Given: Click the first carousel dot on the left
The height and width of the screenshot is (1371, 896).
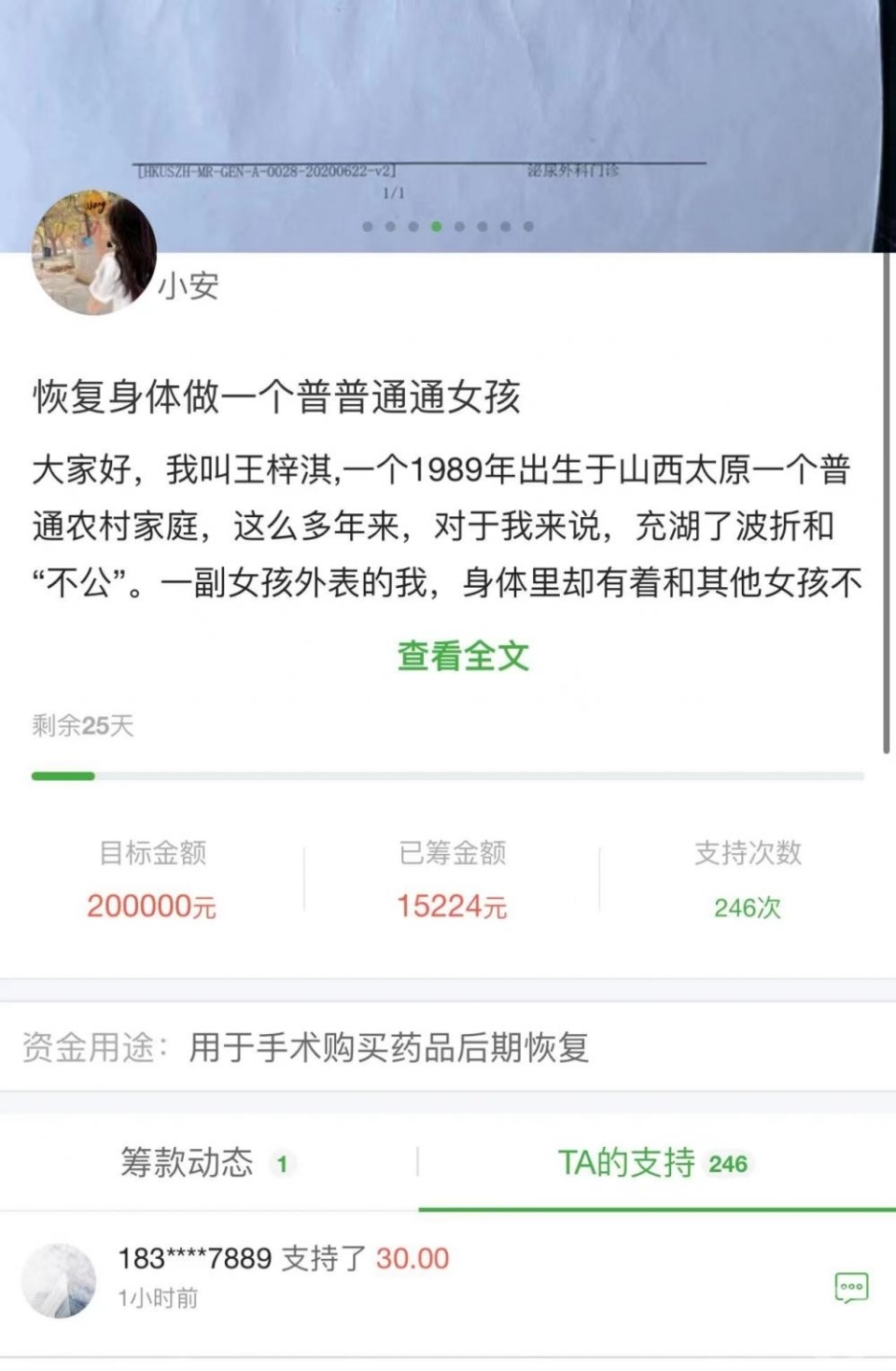Looking at the screenshot, I should click(366, 224).
